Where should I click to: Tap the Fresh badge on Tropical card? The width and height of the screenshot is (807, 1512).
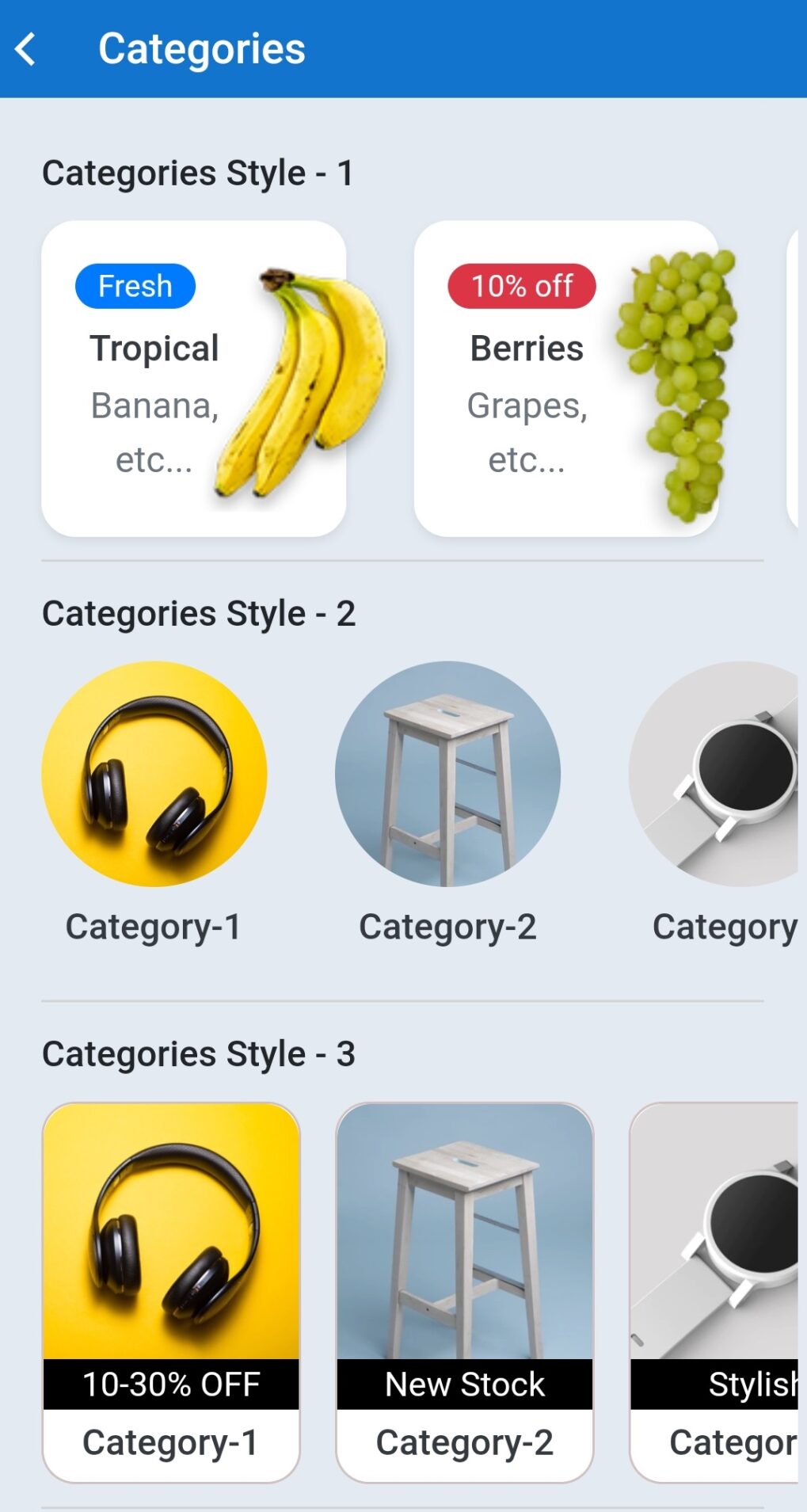[134, 286]
